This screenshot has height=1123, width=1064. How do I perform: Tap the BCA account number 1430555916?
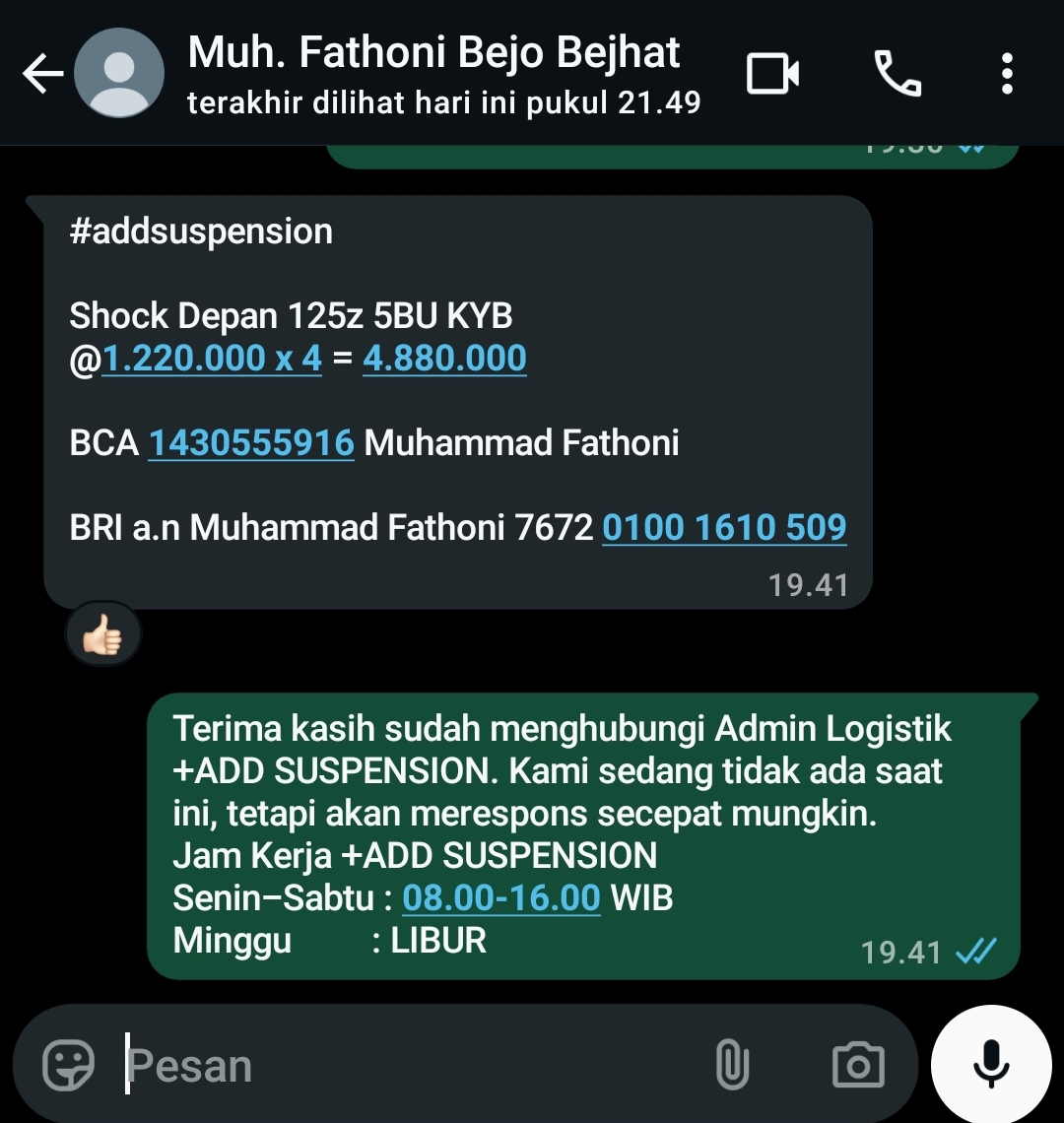click(x=251, y=443)
